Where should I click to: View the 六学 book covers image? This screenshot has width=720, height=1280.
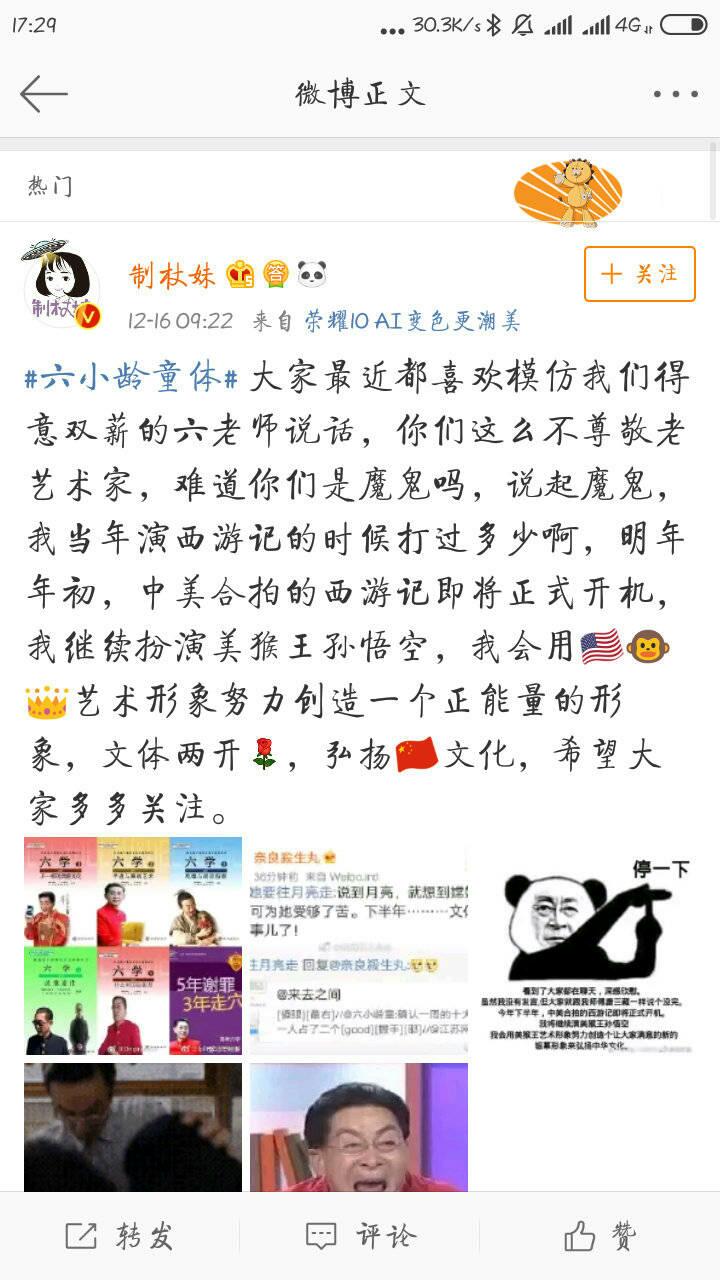[x=133, y=946]
